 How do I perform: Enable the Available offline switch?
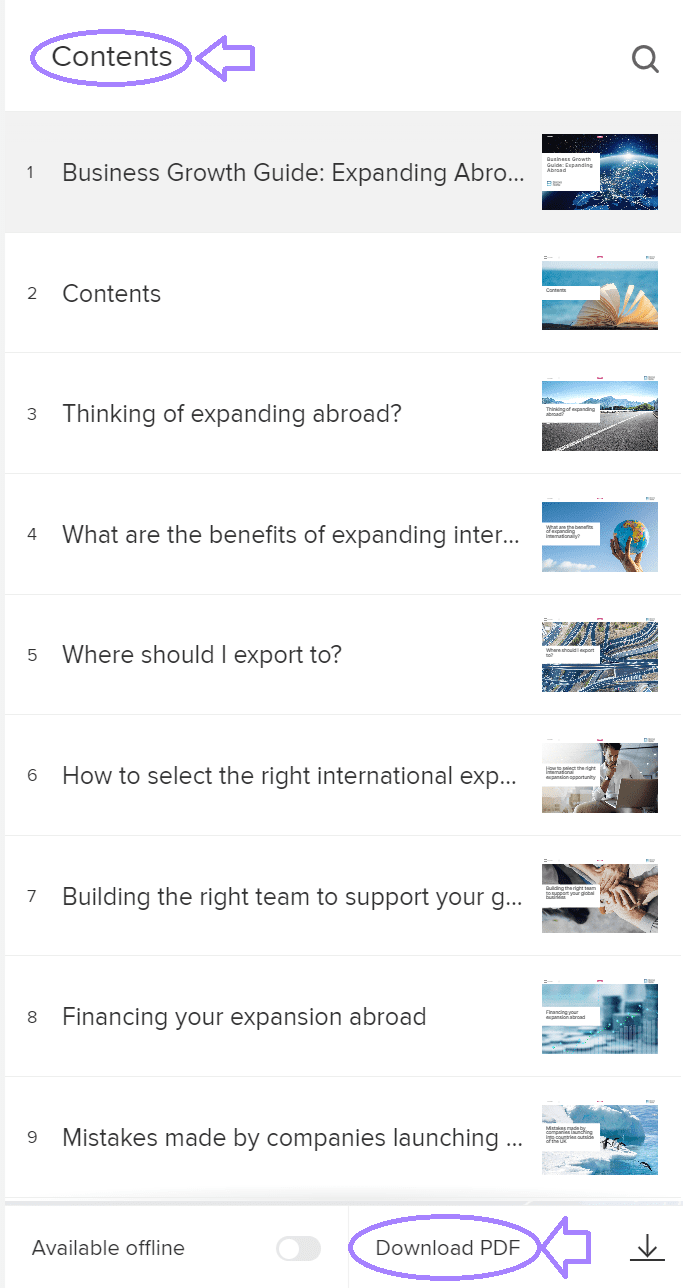pos(298,1248)
